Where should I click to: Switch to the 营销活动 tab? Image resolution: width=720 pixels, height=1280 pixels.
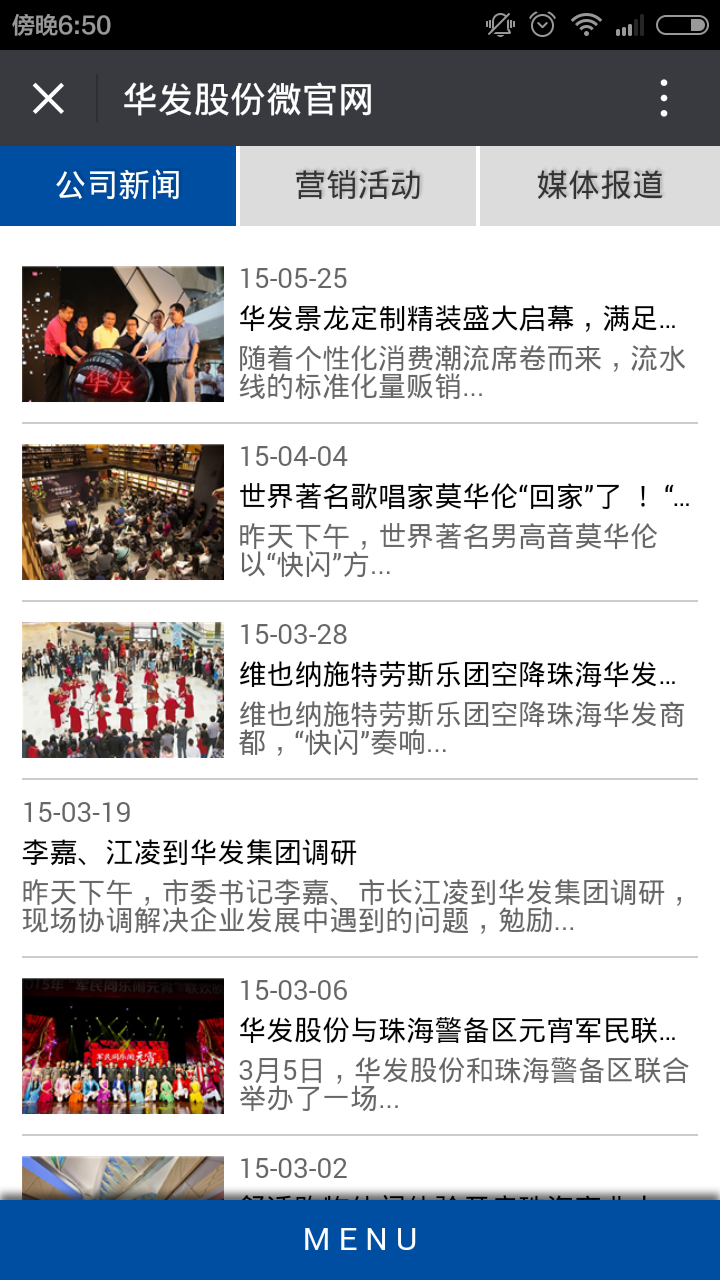click(357, 185)
